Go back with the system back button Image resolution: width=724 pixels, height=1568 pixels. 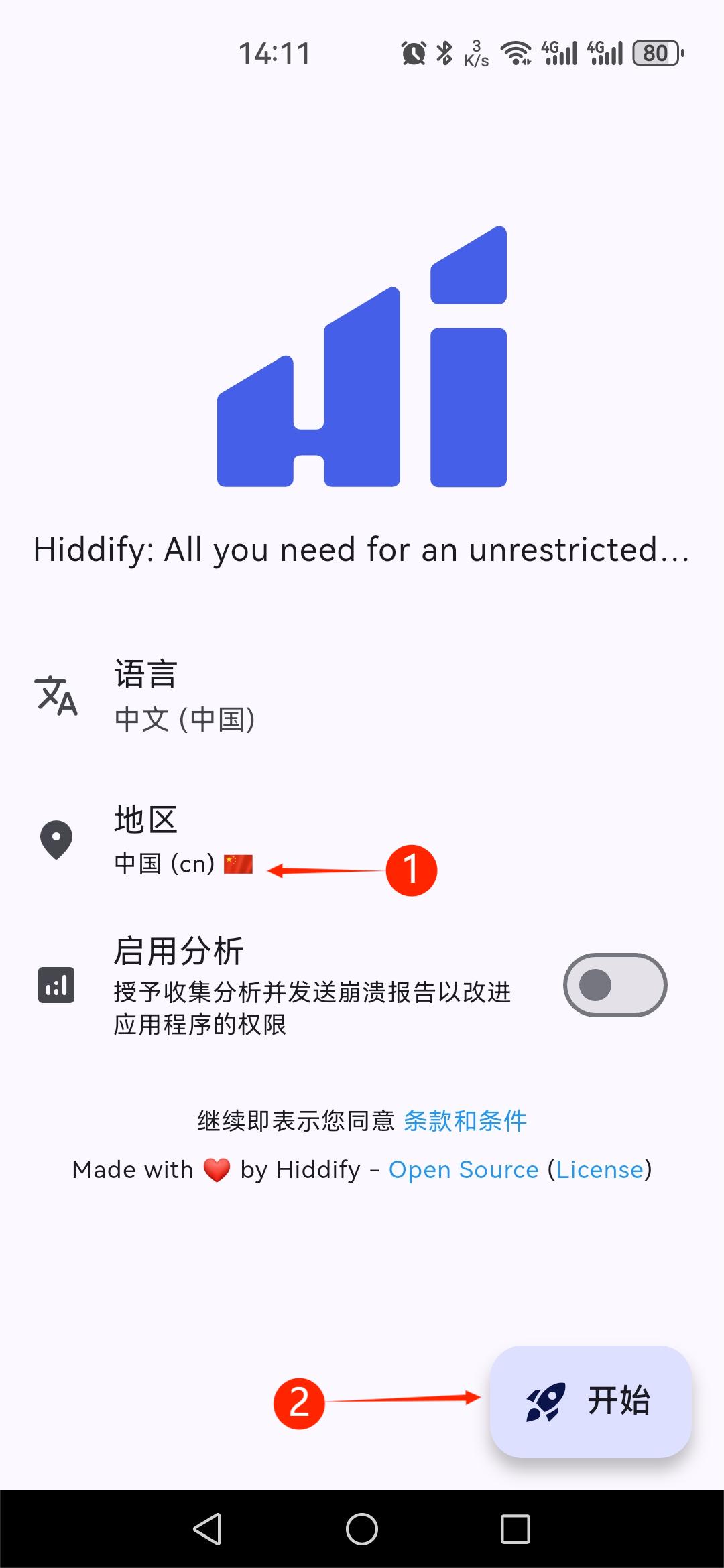(x=207, y=1529)
